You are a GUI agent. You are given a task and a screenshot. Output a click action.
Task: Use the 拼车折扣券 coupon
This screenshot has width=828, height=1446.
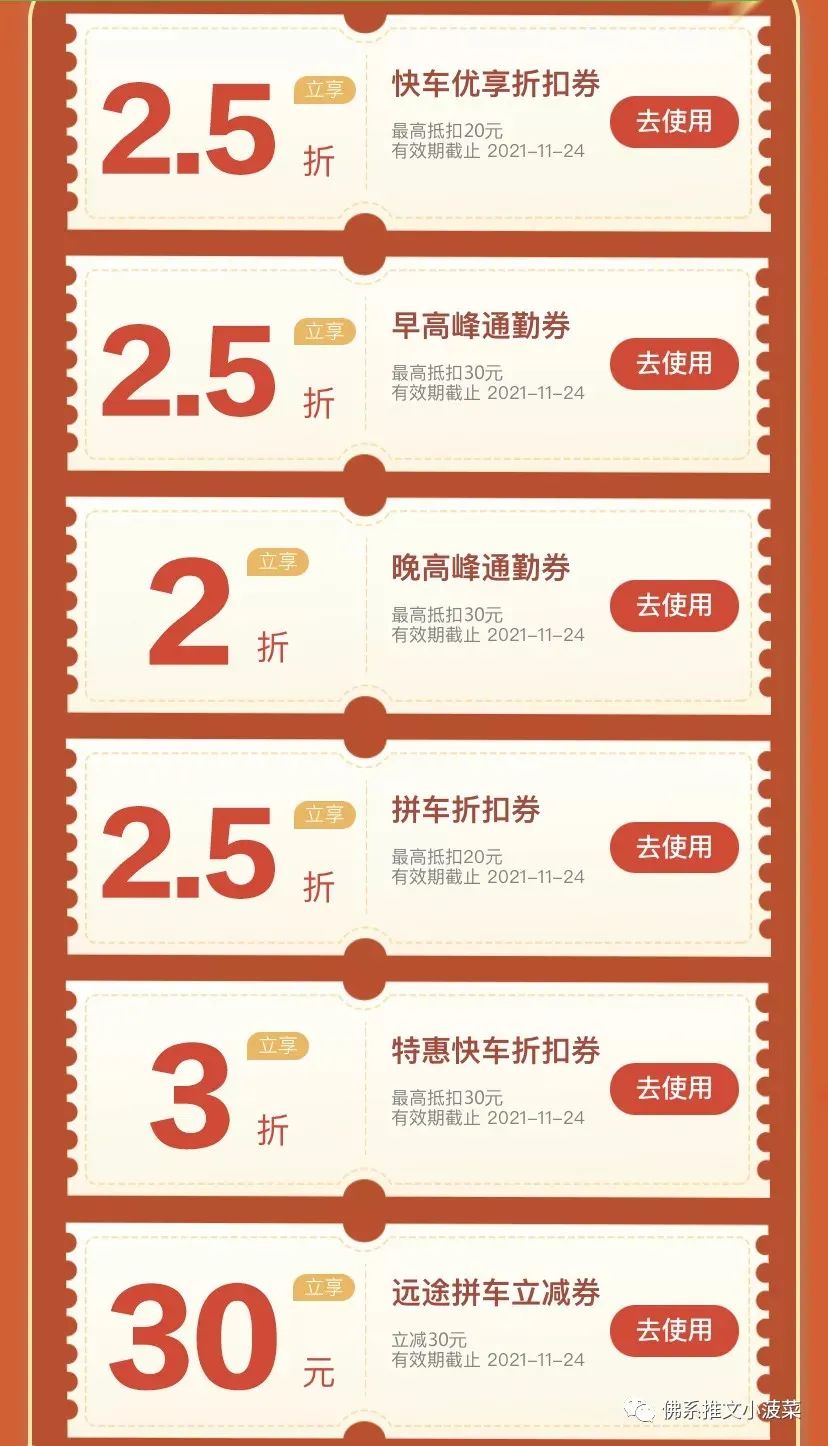674,848
